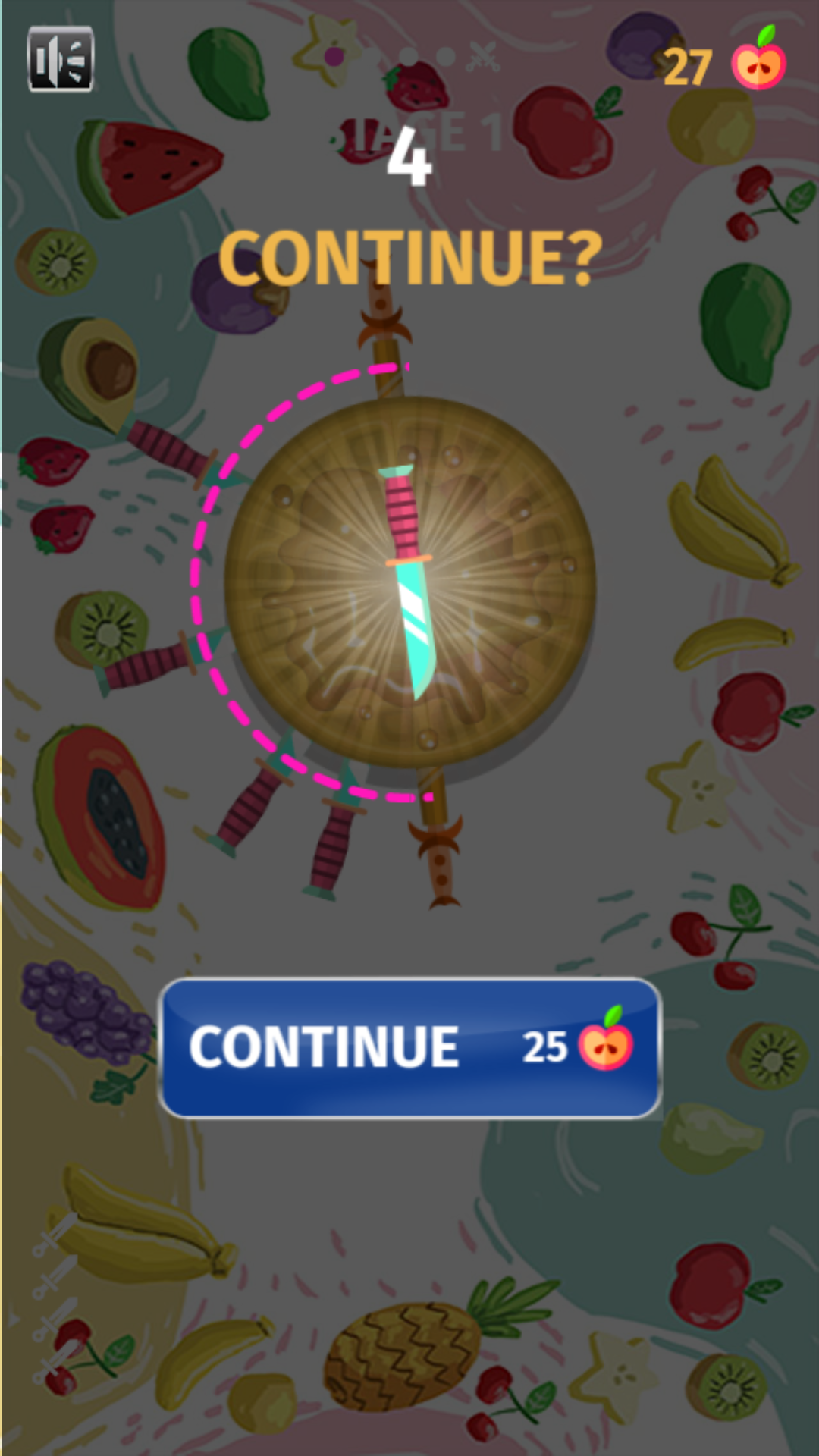Image resolution: width=819 pixels, height=1456 pixels.
Task: Click the apple icon on the Continue button
Action: click(x=607, y=1045)
